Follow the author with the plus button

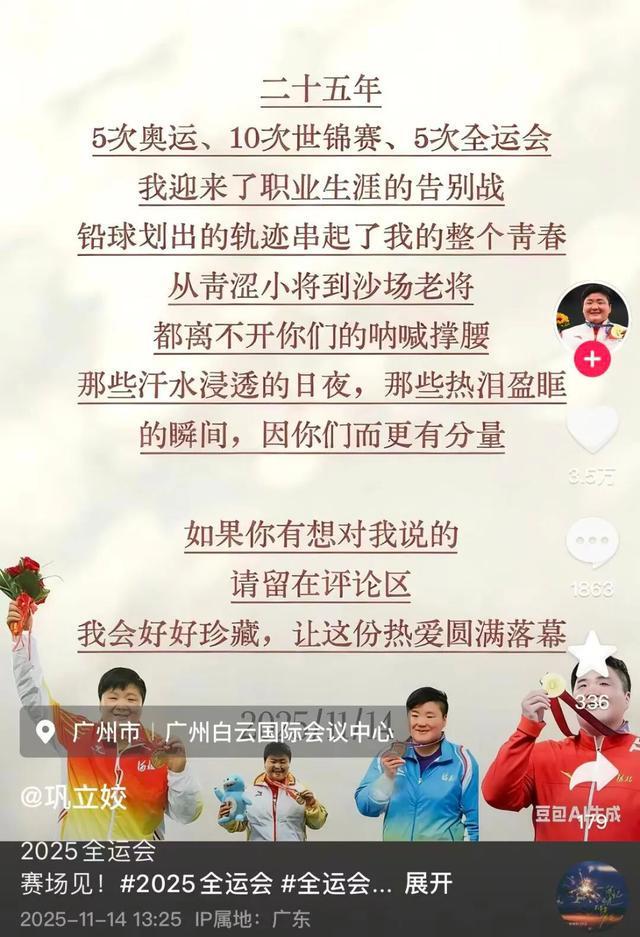[x=592, y=358]
